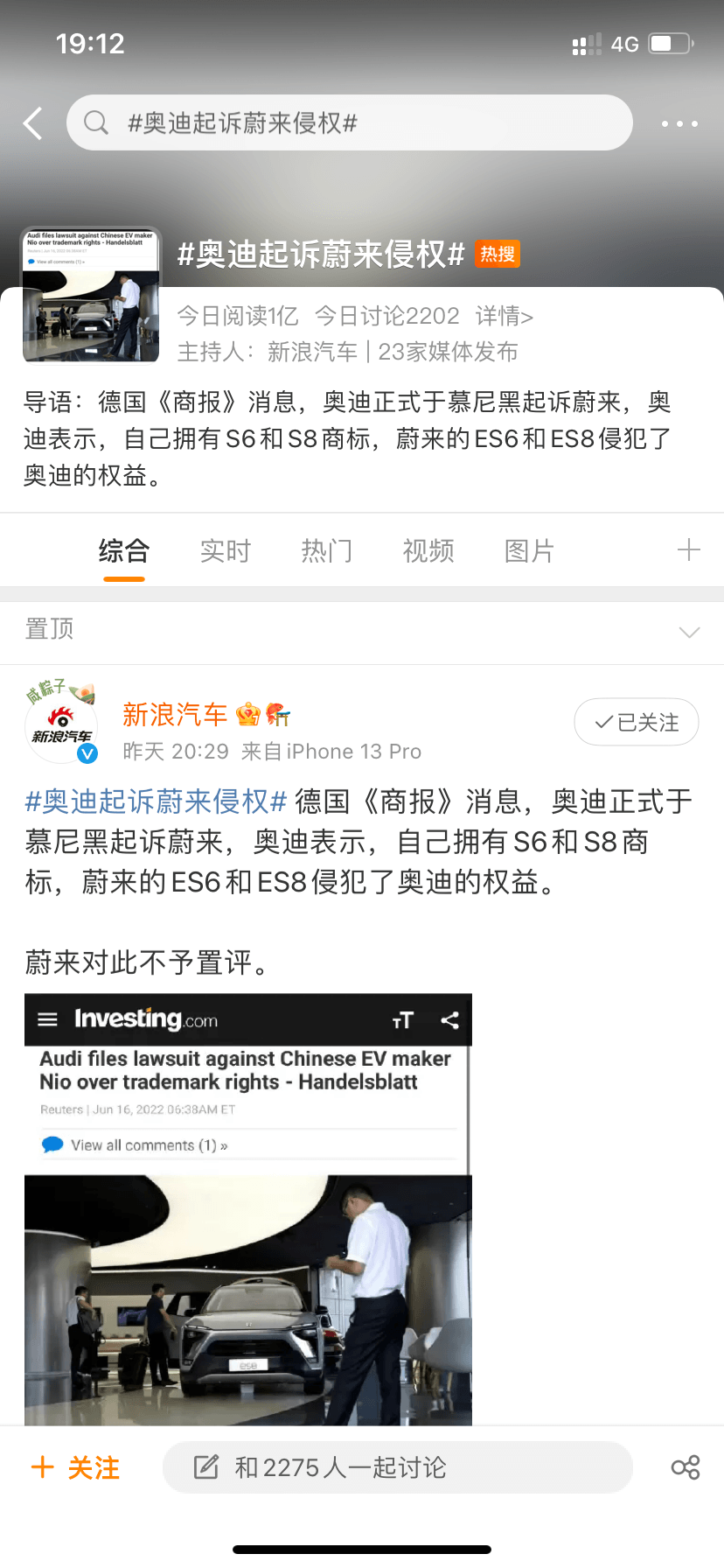Select the 综合 tab
Viewport: 724px width, 1568px height.
(124, 551)
